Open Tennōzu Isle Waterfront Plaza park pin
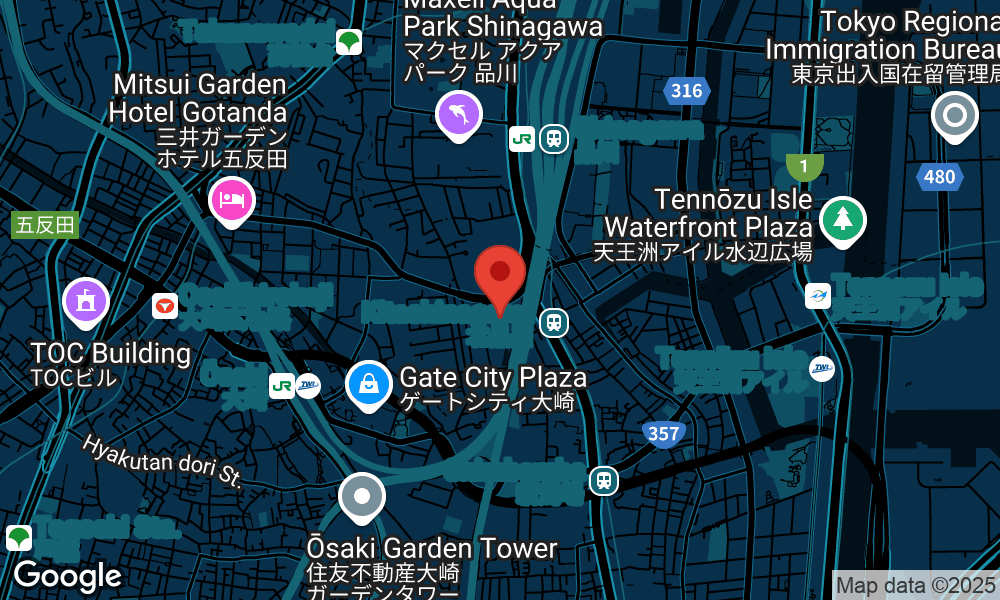 (x=842, y=219)
